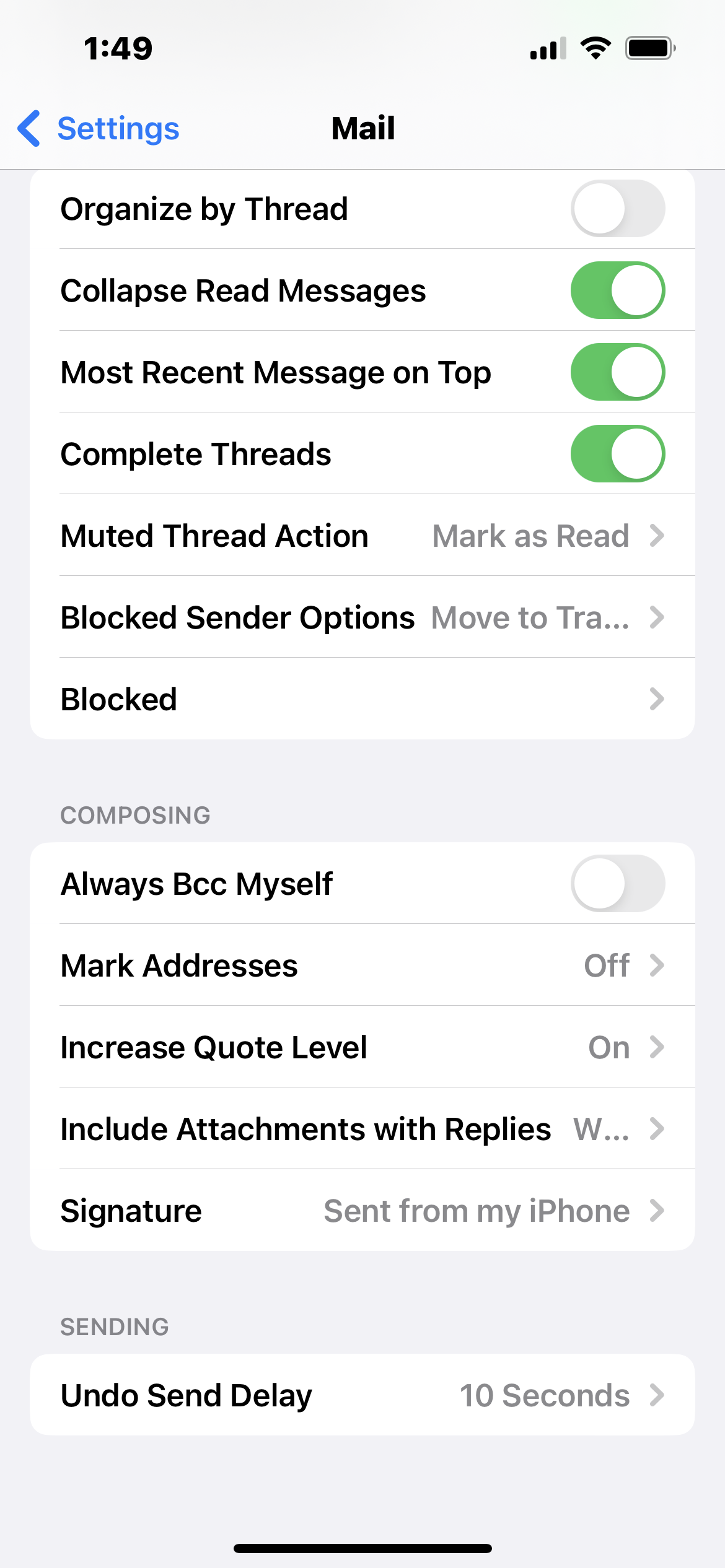725x1568 pixels.
Task: Open Increase Quote Level setting
Action: click(362, 1047)
